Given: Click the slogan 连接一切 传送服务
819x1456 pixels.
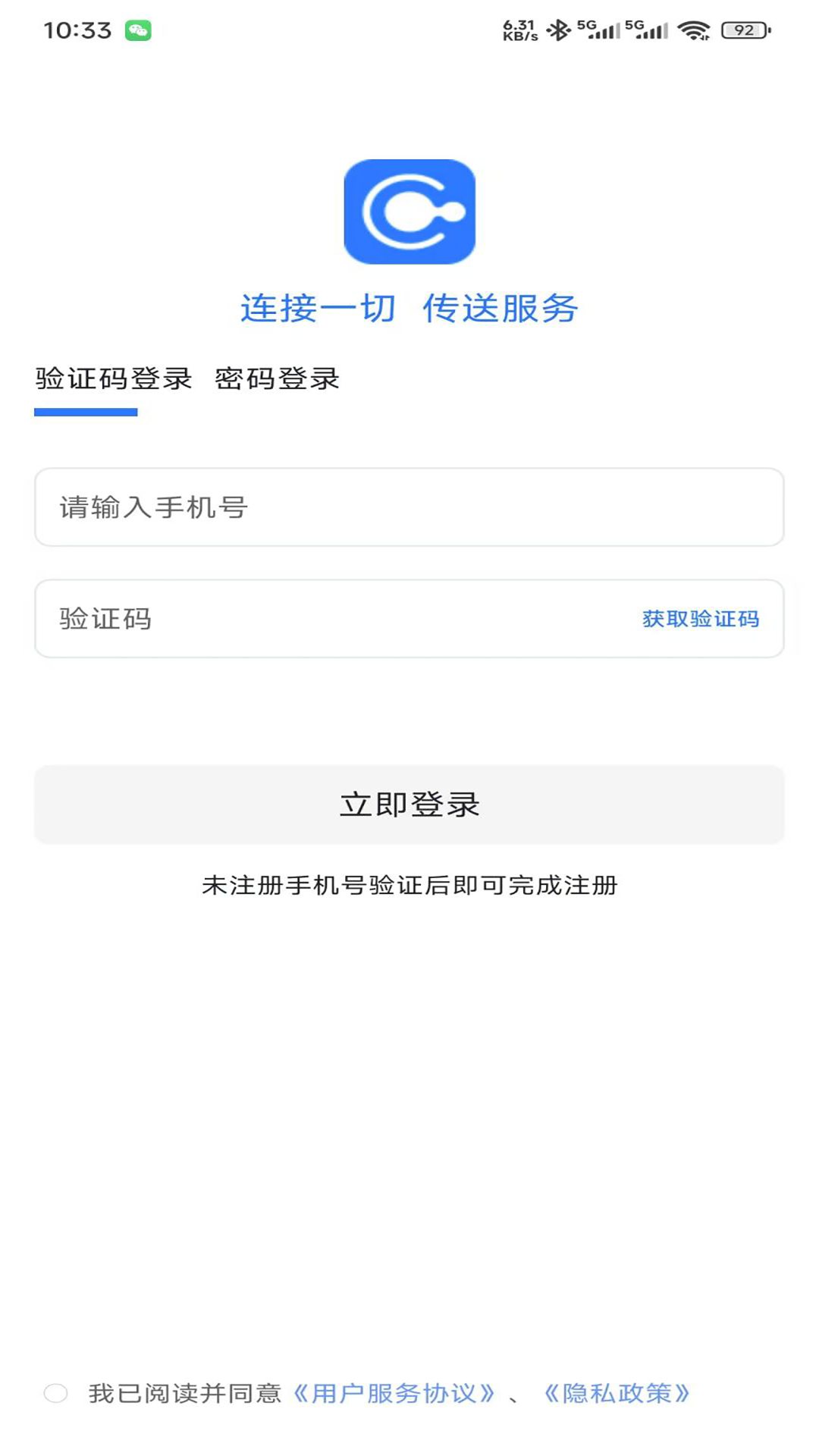Looking at the screenshot, I should coord(409,307).
